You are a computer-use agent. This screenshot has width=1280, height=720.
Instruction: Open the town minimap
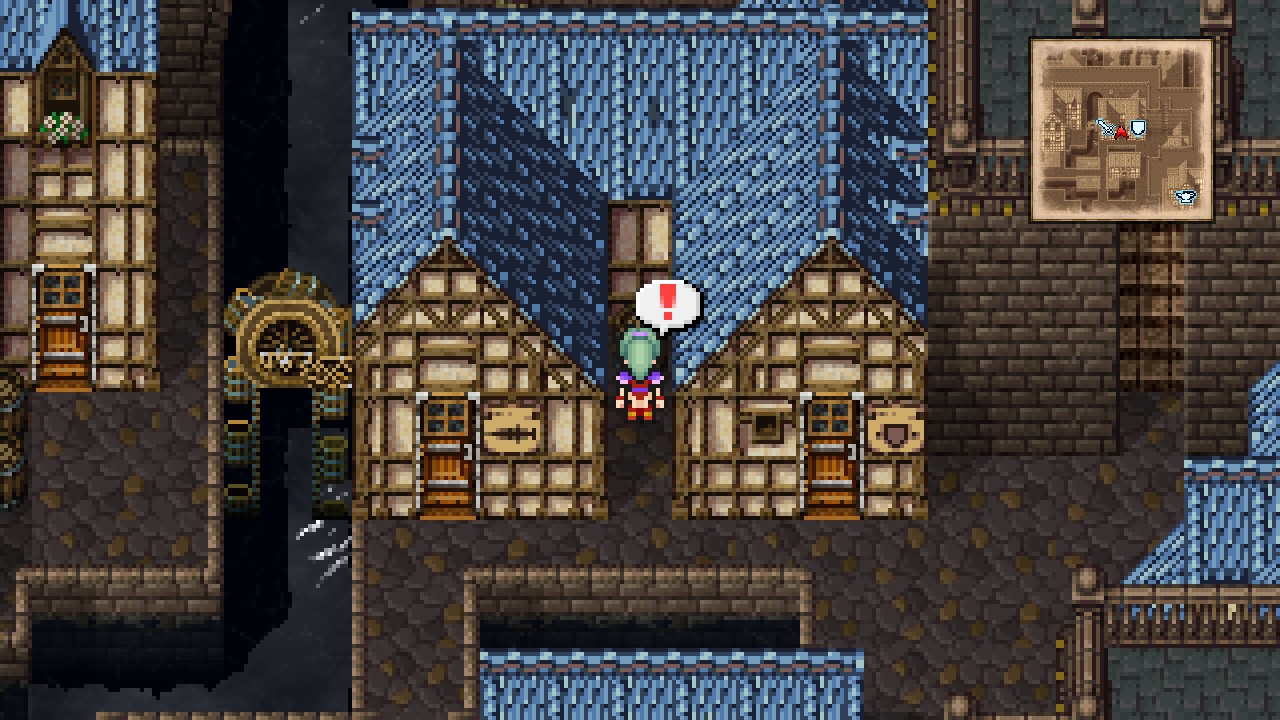tap(1121, 129)
